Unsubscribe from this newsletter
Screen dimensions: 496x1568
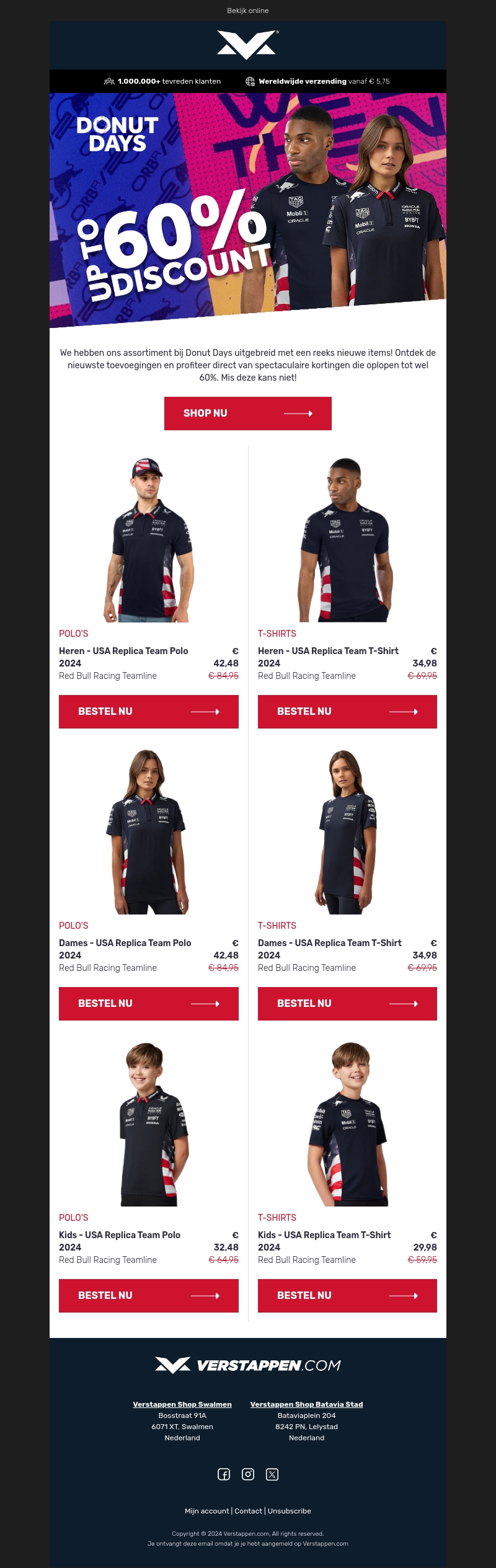point(290,1511)
